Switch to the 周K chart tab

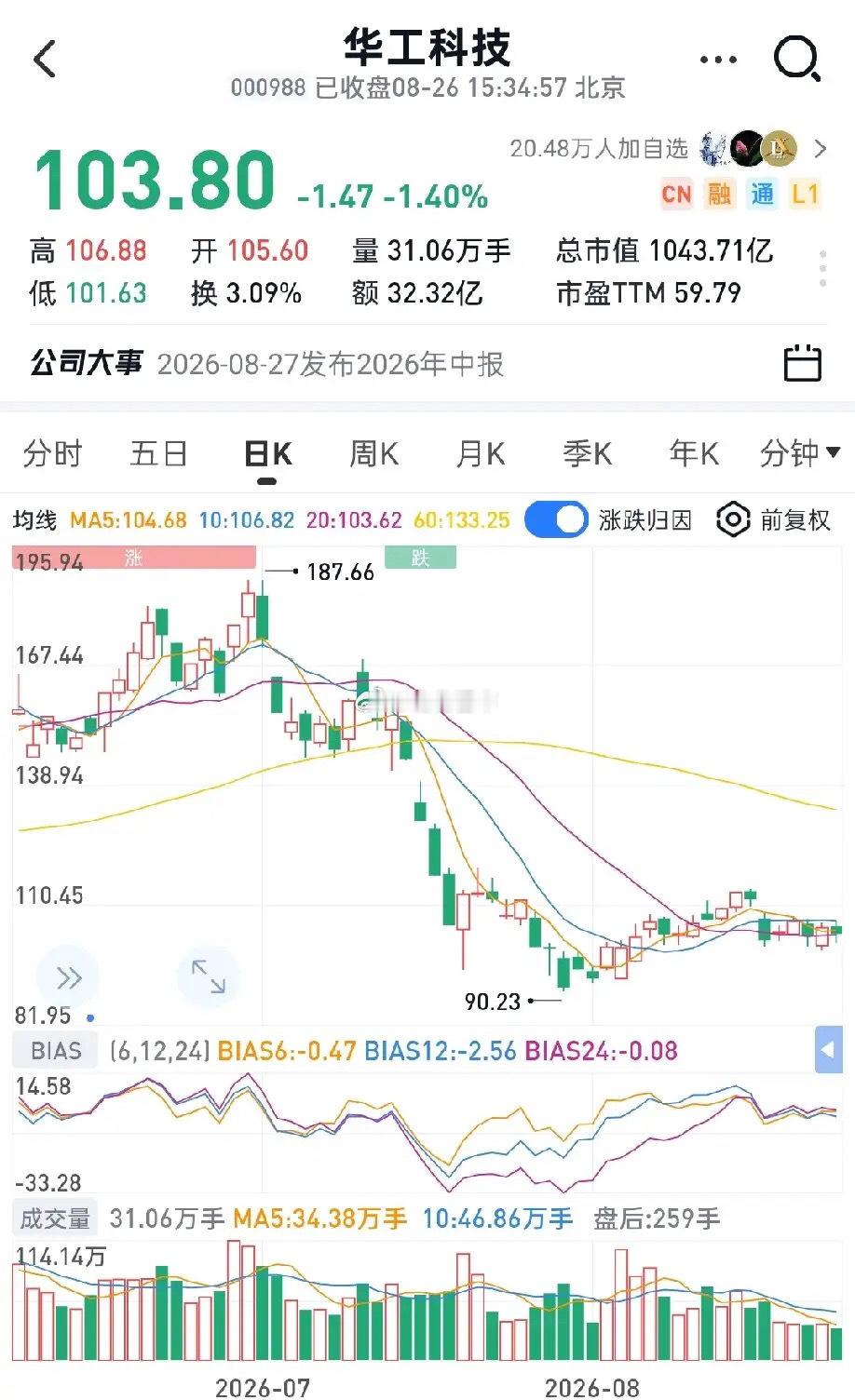pos(373,454)
